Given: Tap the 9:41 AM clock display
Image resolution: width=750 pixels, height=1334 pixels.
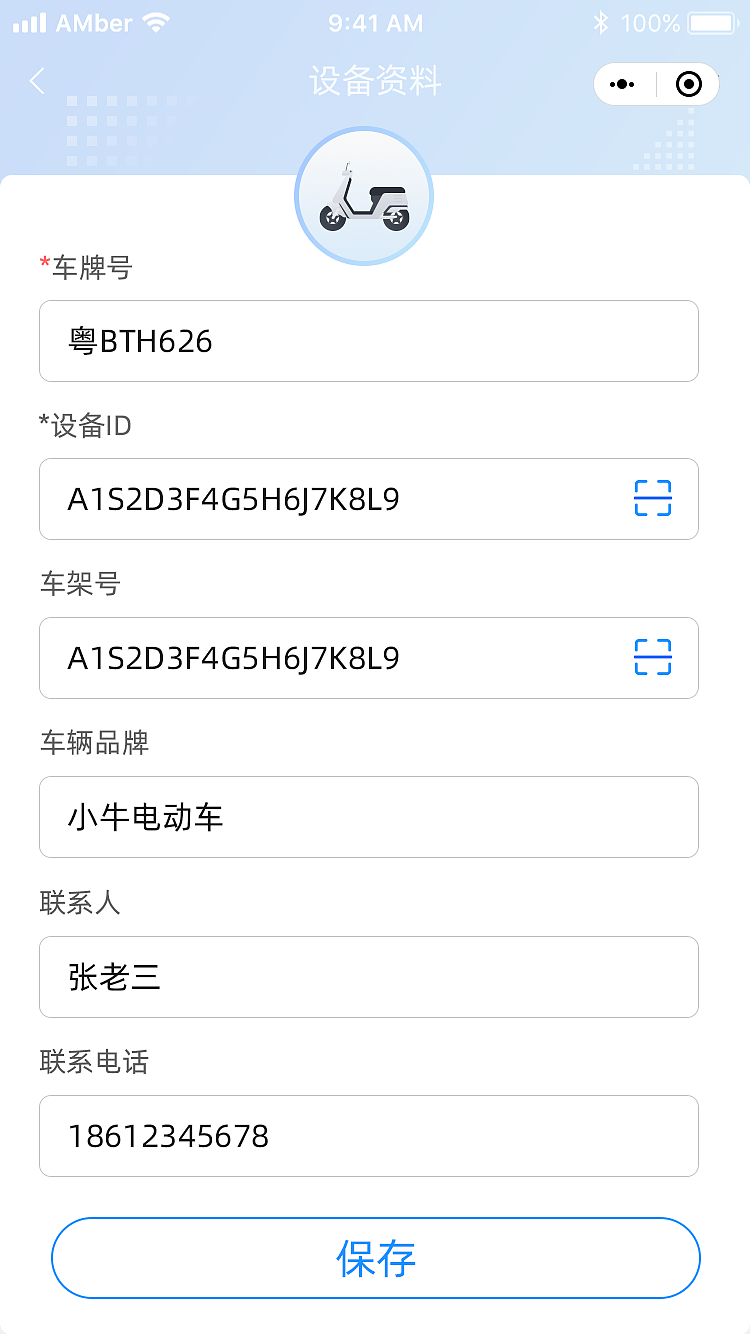Looking at the screenshot, I should (x=375, y=22).
